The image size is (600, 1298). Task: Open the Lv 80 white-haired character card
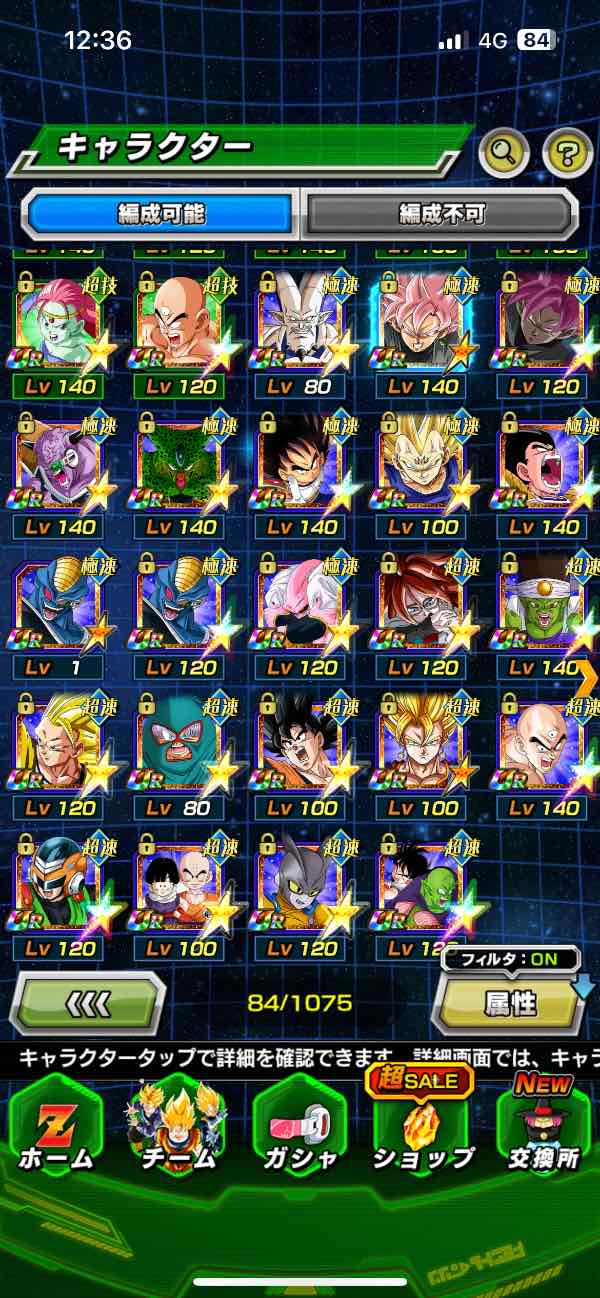(301, 330)
